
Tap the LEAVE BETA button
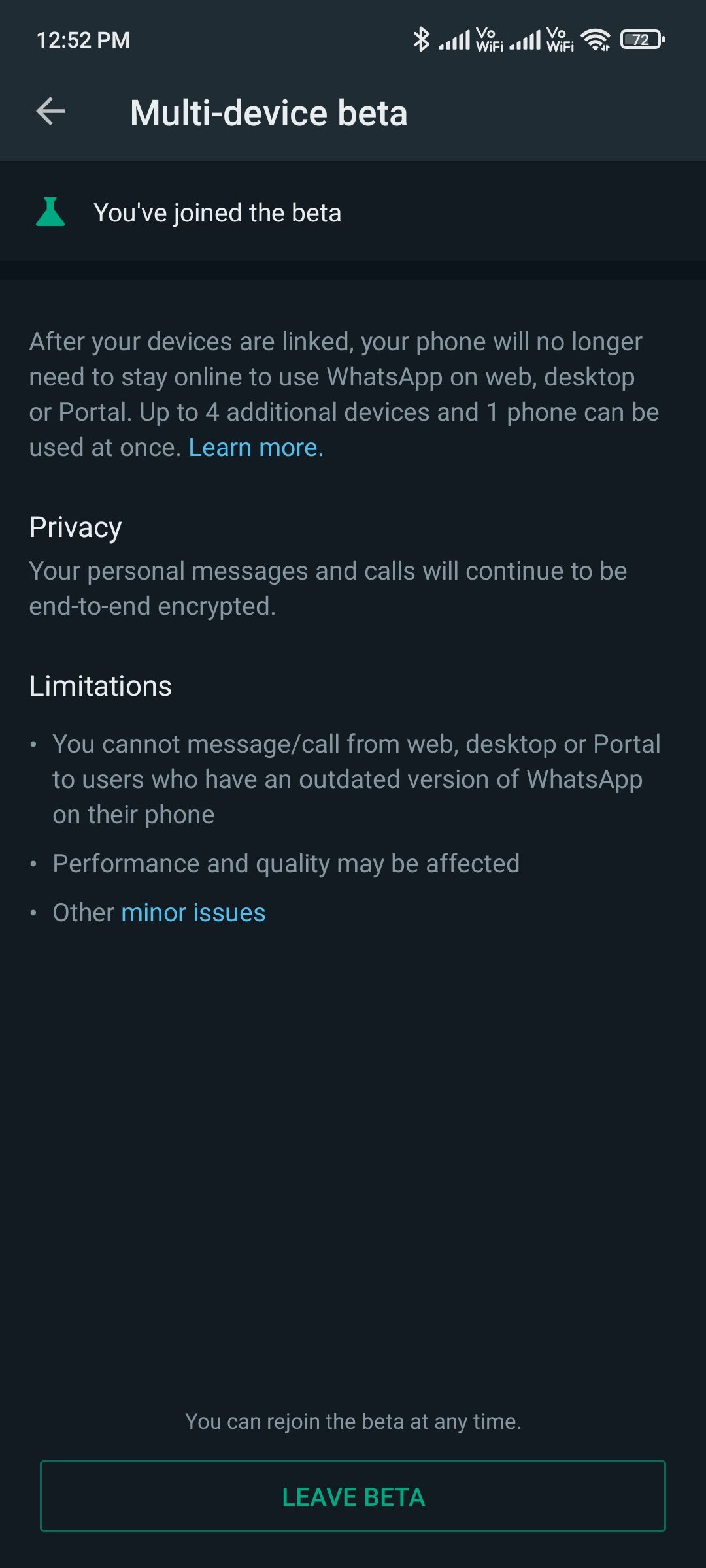[353, 1496]
